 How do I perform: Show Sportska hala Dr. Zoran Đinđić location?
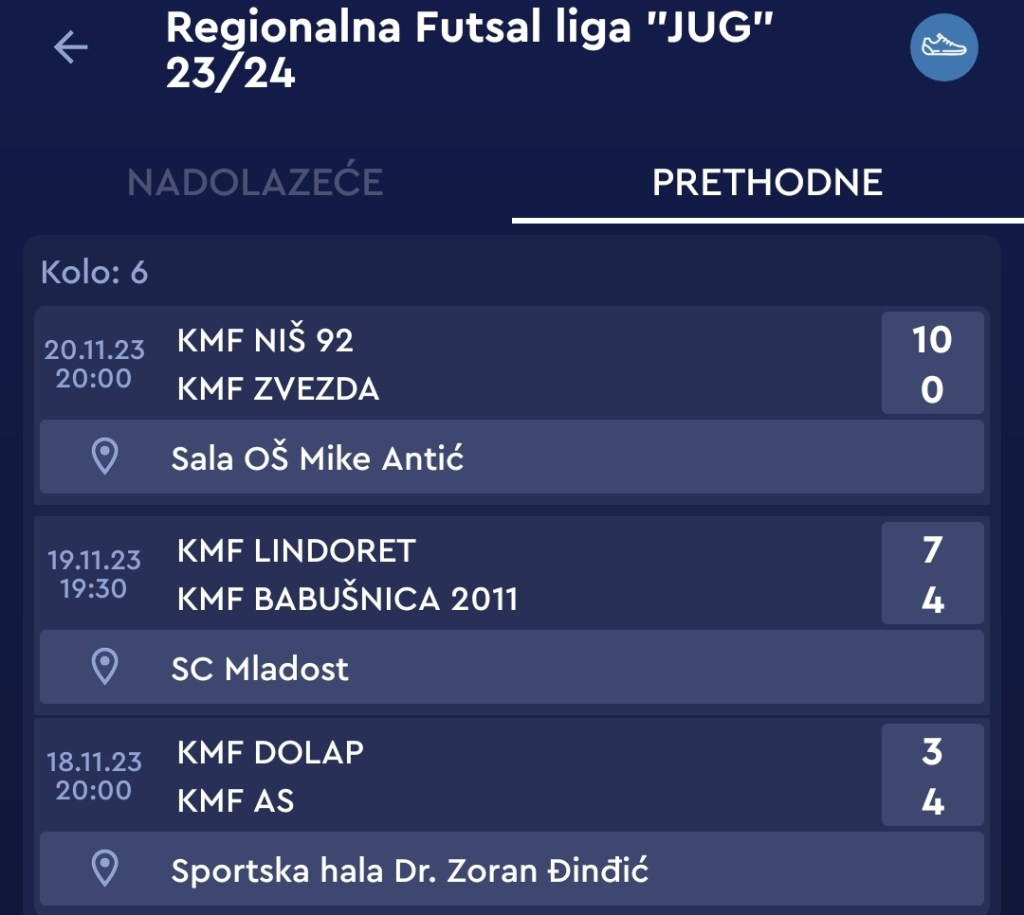510,869
